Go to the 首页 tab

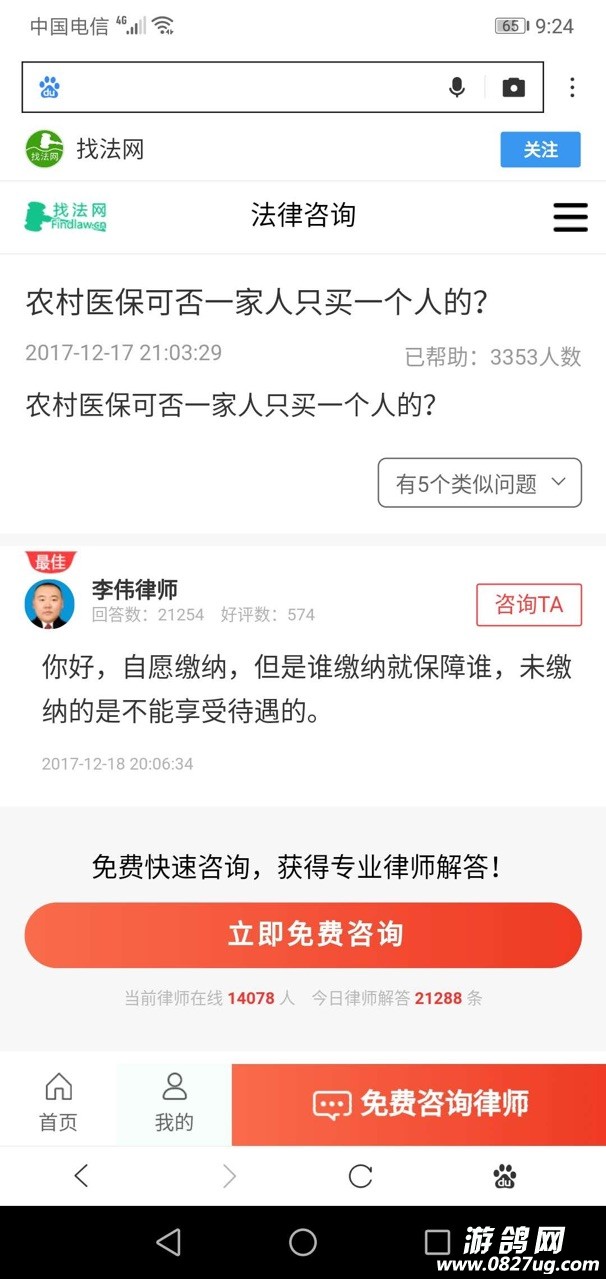pos(58,1104)
